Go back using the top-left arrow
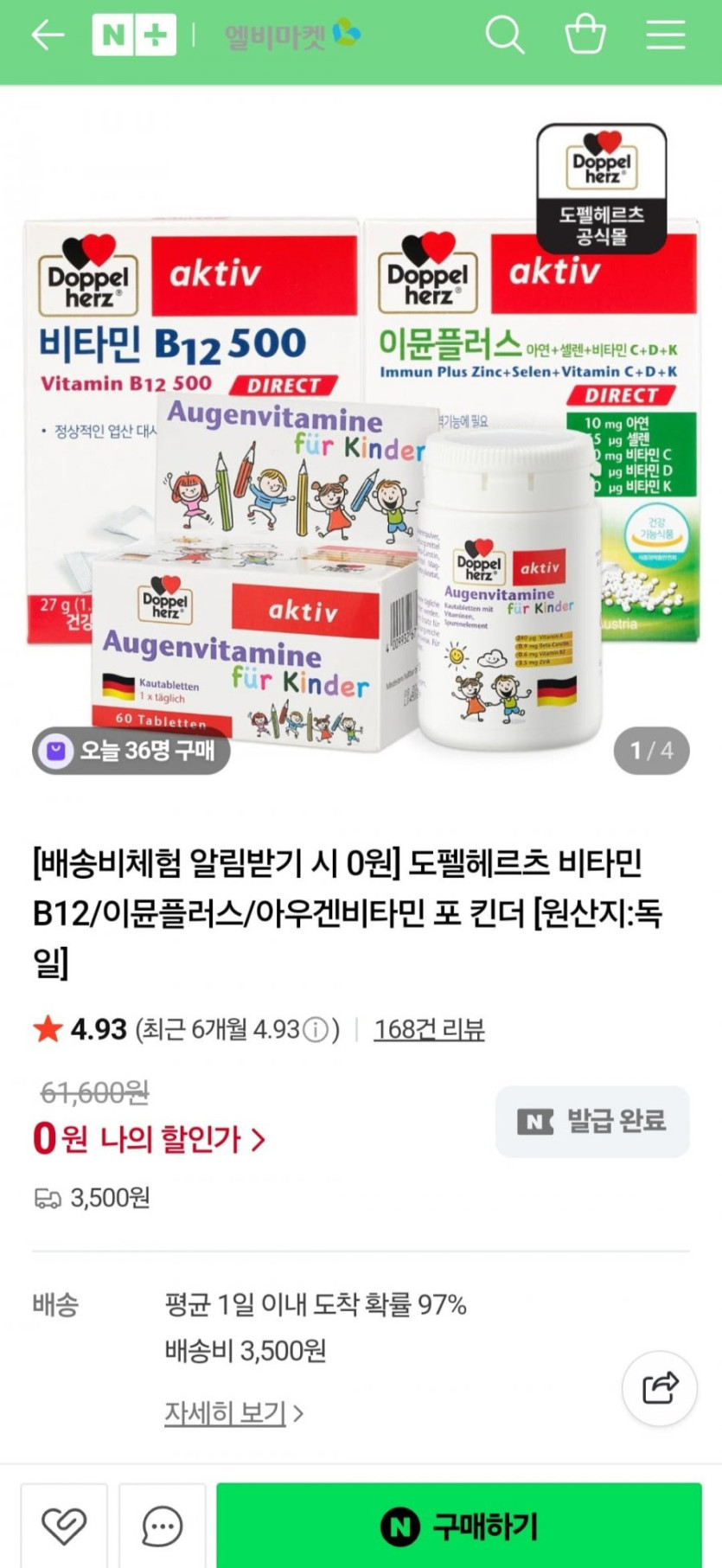Screen dimensions: 722x1568 48,35
